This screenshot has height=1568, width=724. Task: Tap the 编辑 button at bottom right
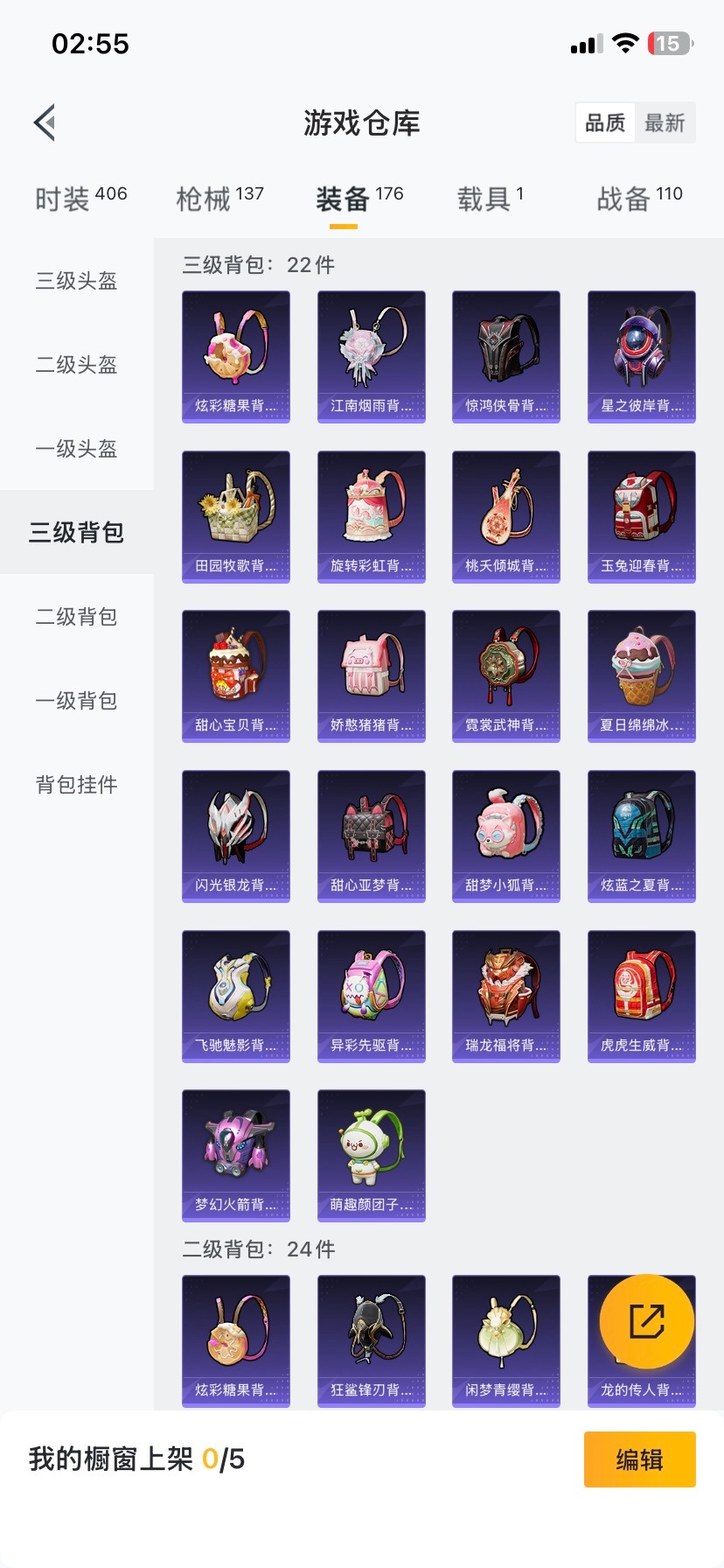(639, 1459)
